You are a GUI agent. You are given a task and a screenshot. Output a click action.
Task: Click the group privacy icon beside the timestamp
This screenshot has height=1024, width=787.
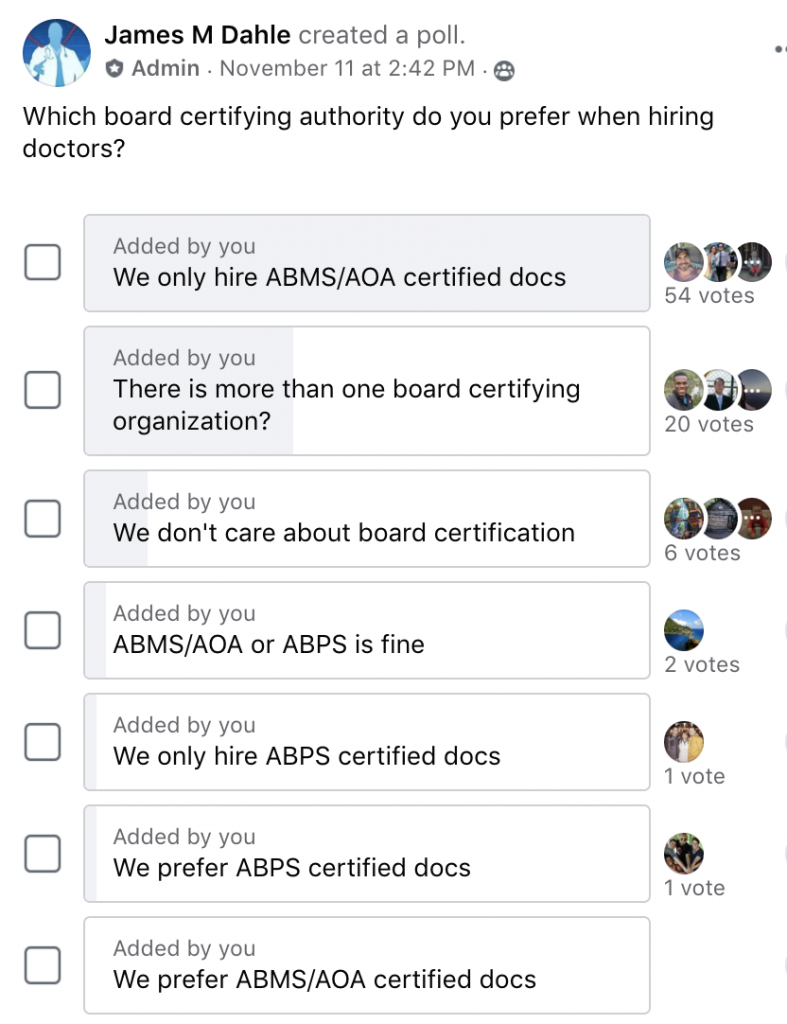(x=502, y=70)
